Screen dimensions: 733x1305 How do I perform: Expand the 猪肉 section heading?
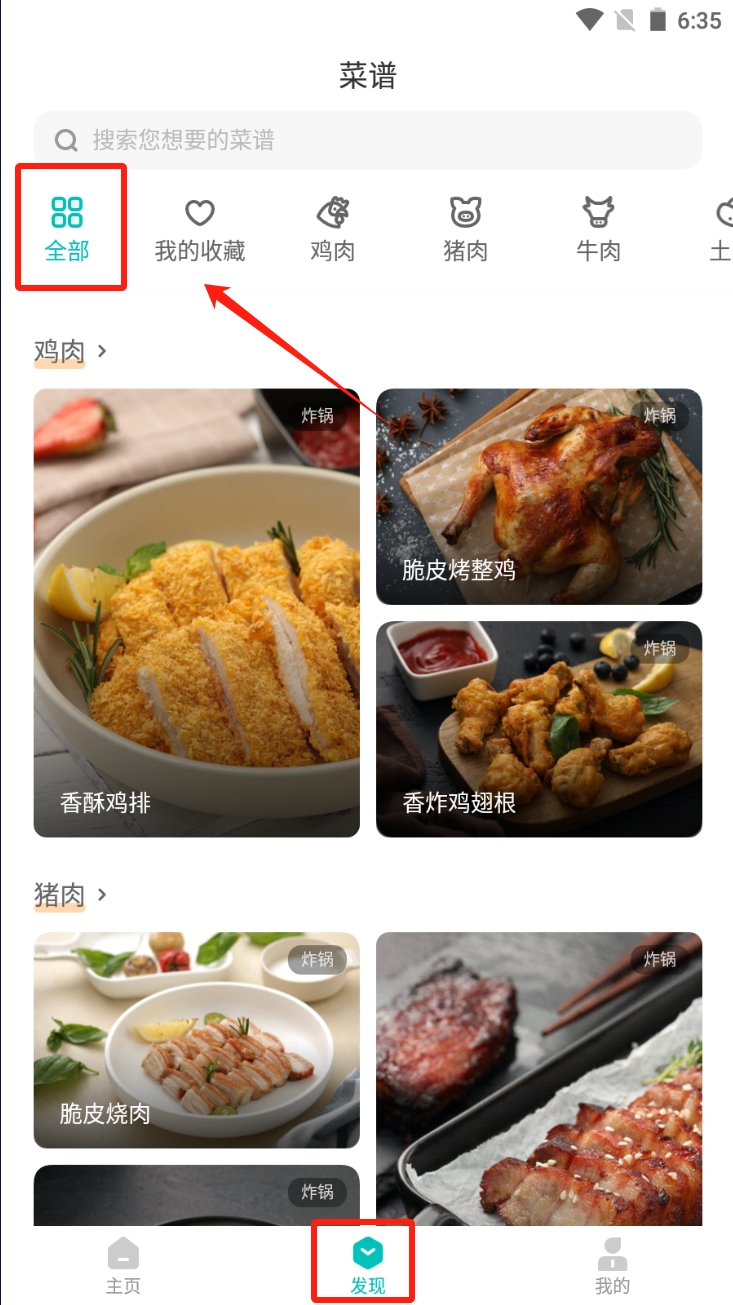[x=70, y=895]
